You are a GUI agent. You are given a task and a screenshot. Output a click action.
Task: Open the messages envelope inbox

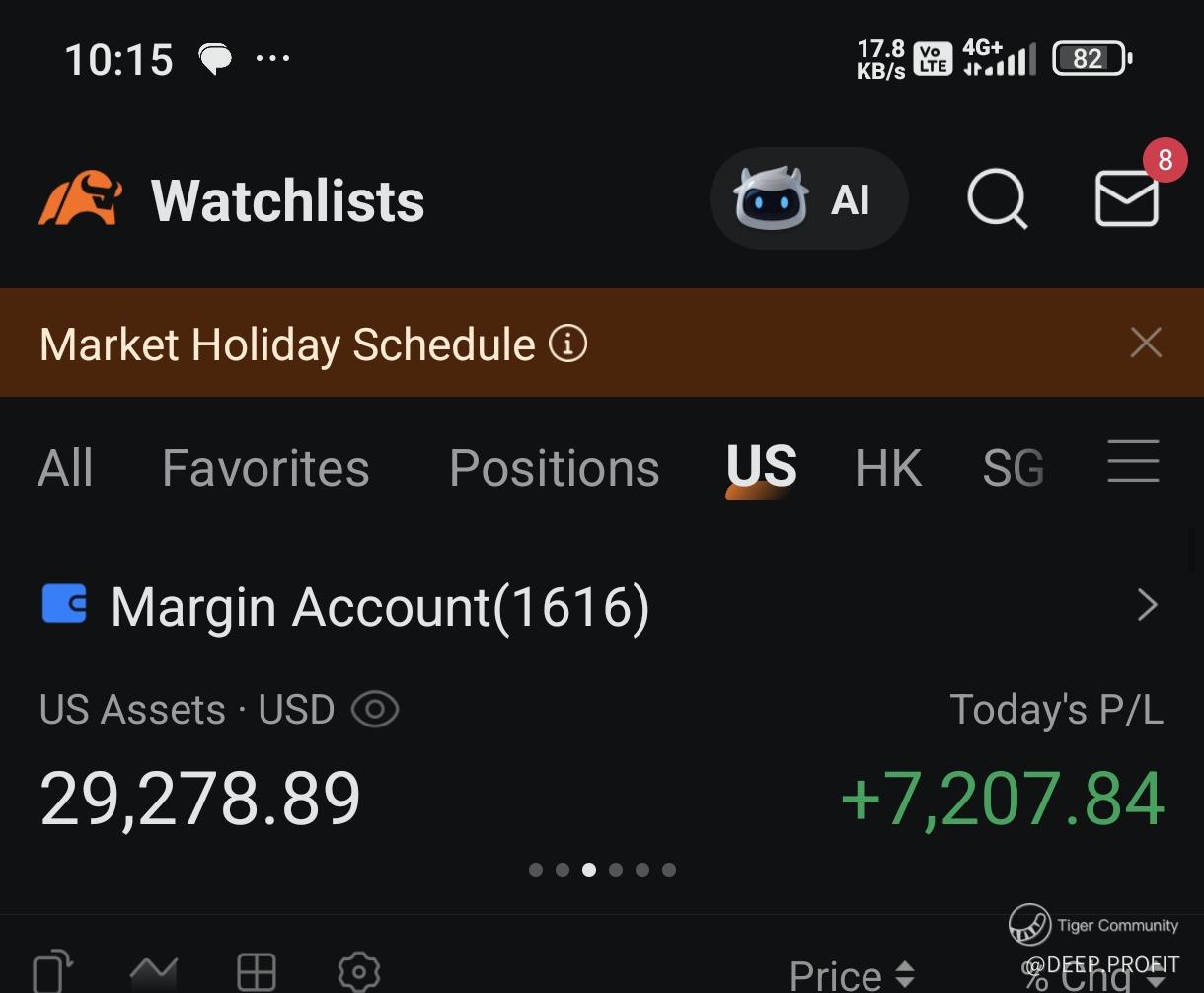click(1126, 198)
